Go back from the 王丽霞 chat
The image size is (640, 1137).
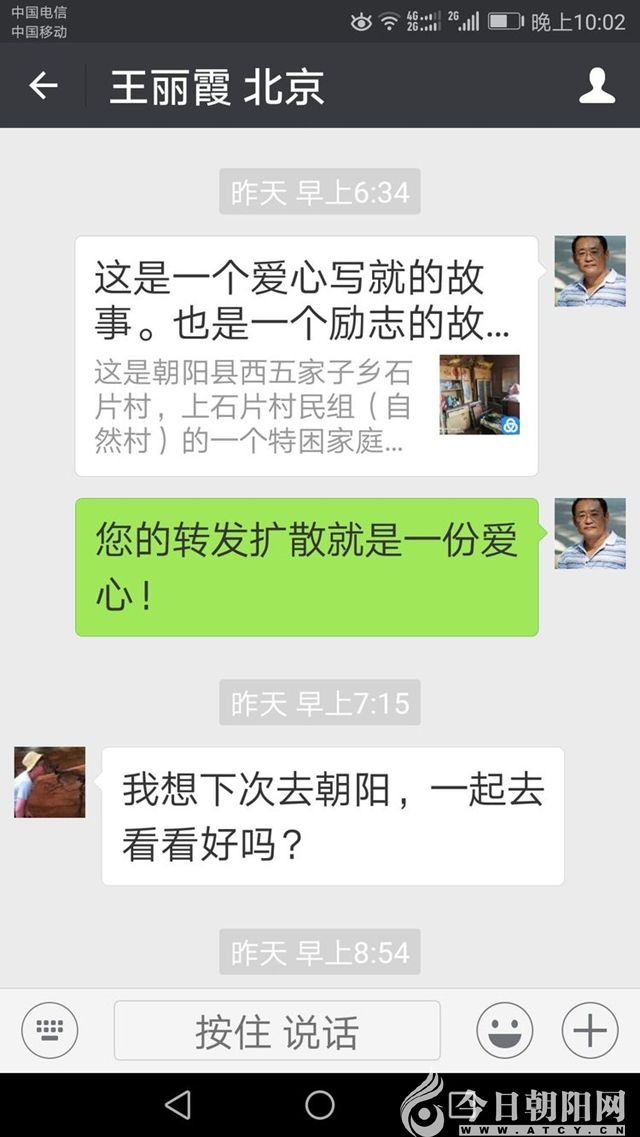(x=43, y=86)
